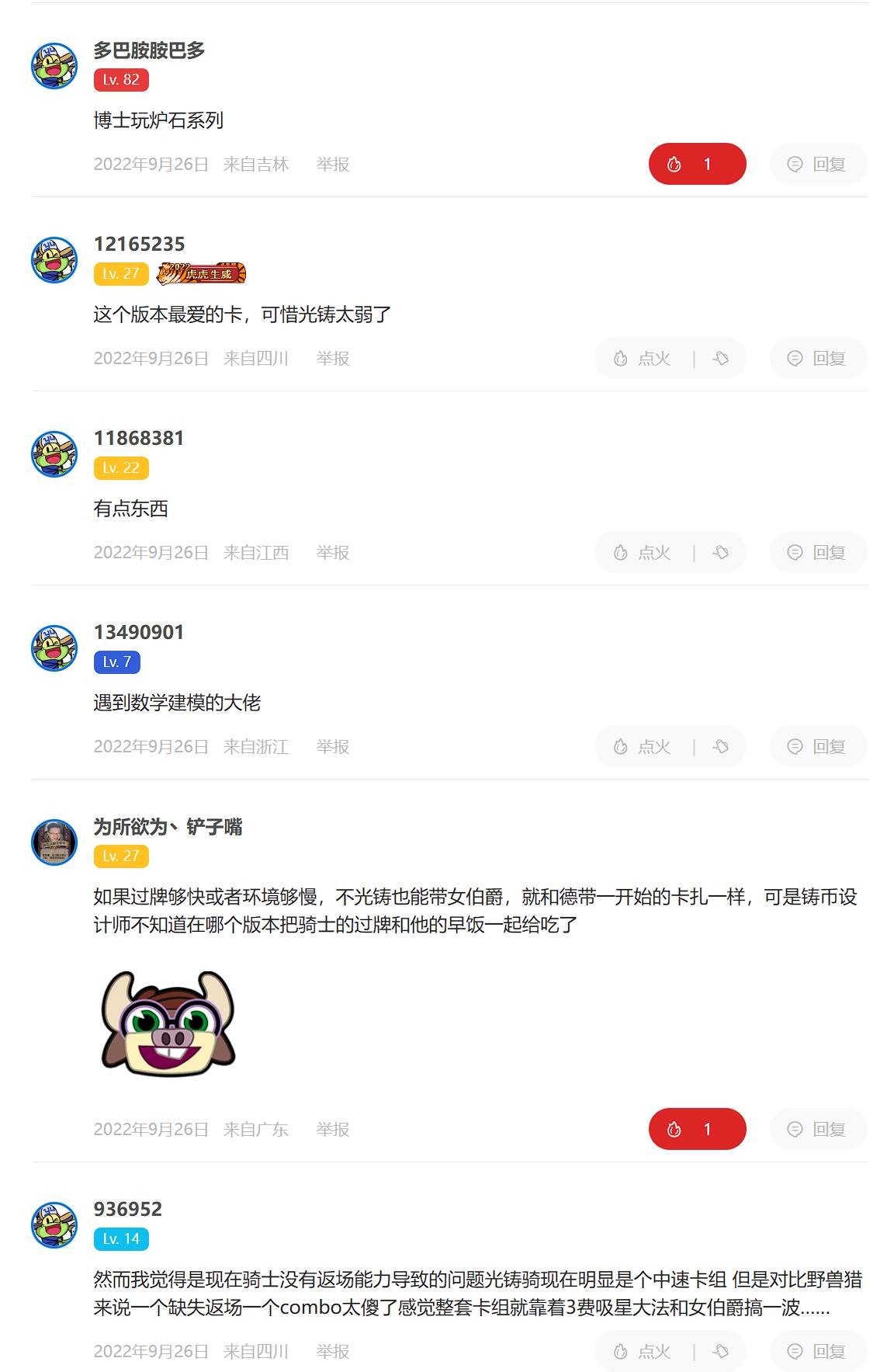The width and height of the screenshot is (894, 1372).
Task: Open username 多巴胺胺巴多's profile
Action: [149, 50]
